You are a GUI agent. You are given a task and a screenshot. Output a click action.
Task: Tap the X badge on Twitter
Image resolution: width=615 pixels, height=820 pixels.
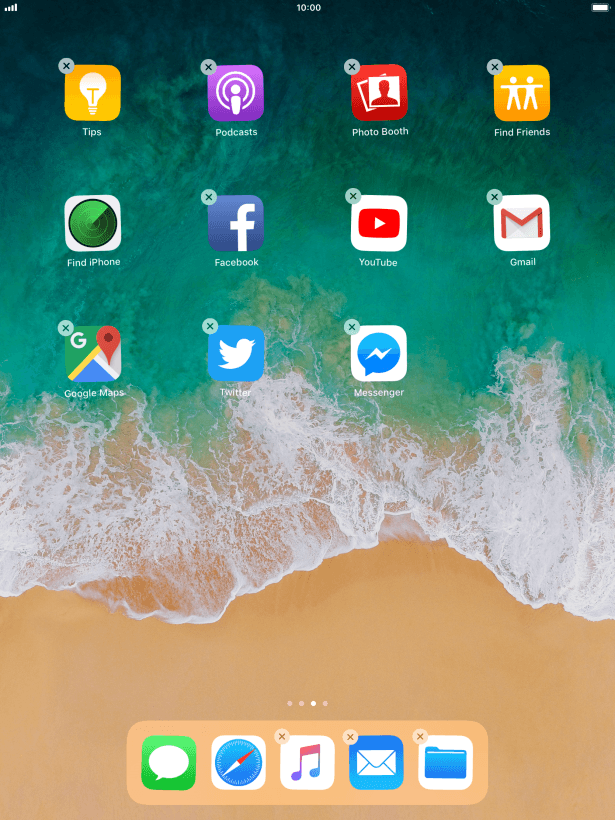[x=209, y=327]
